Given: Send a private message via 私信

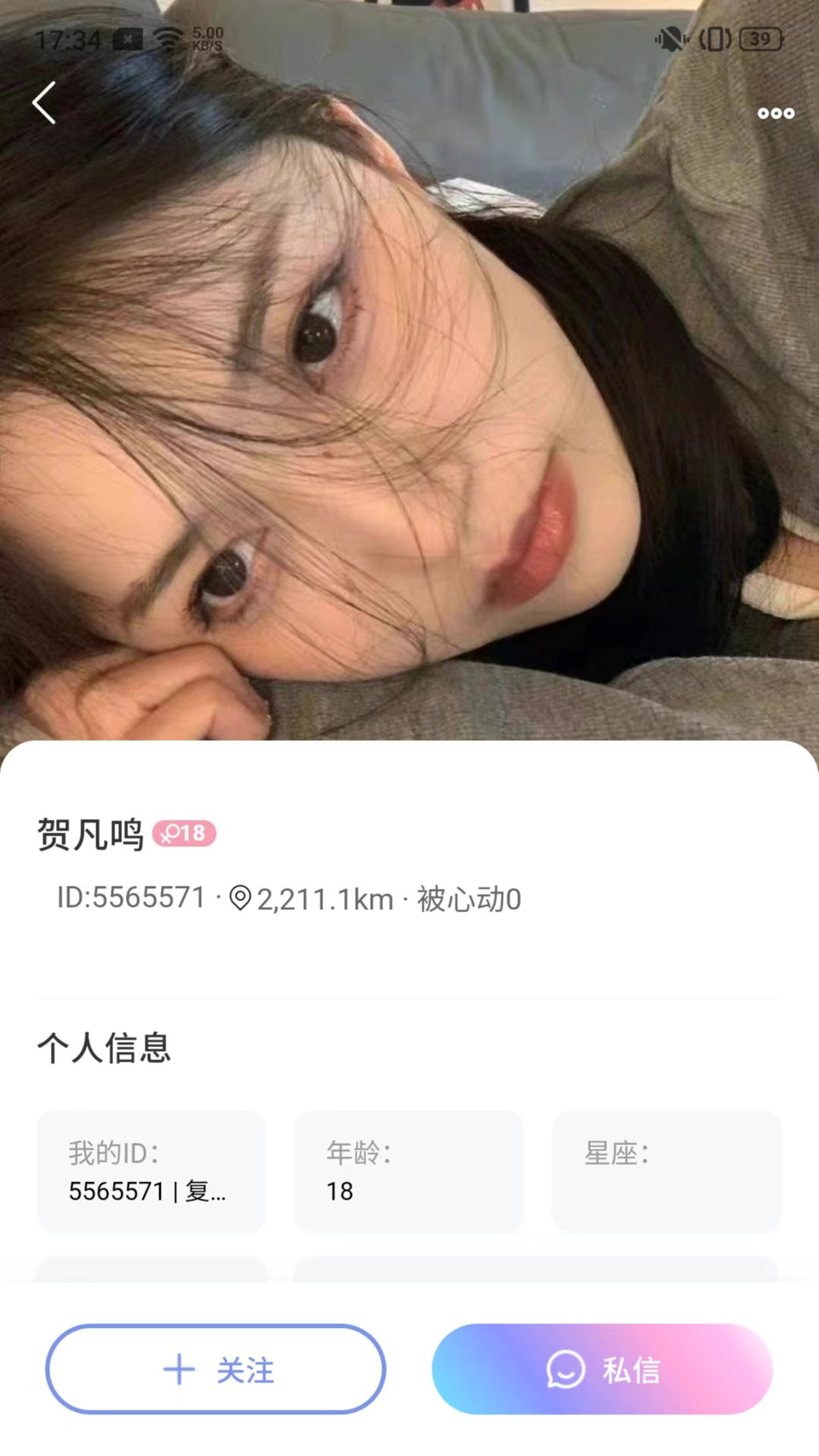Looking at the screenshot, I should coord(602,1370).
